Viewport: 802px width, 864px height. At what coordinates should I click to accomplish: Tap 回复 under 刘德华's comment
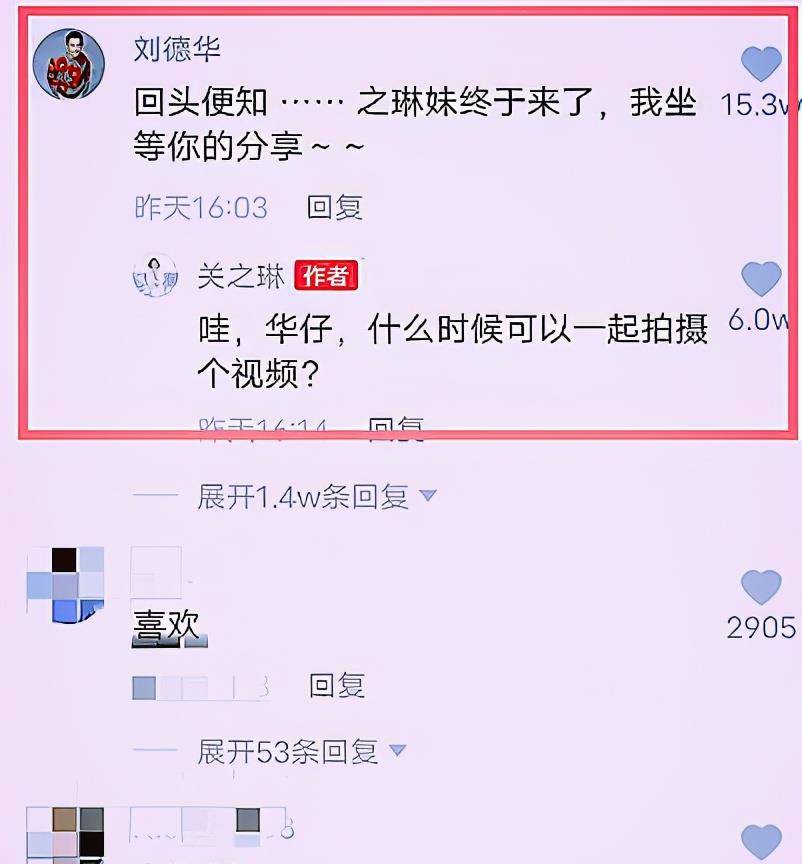[x=335, y=207]
